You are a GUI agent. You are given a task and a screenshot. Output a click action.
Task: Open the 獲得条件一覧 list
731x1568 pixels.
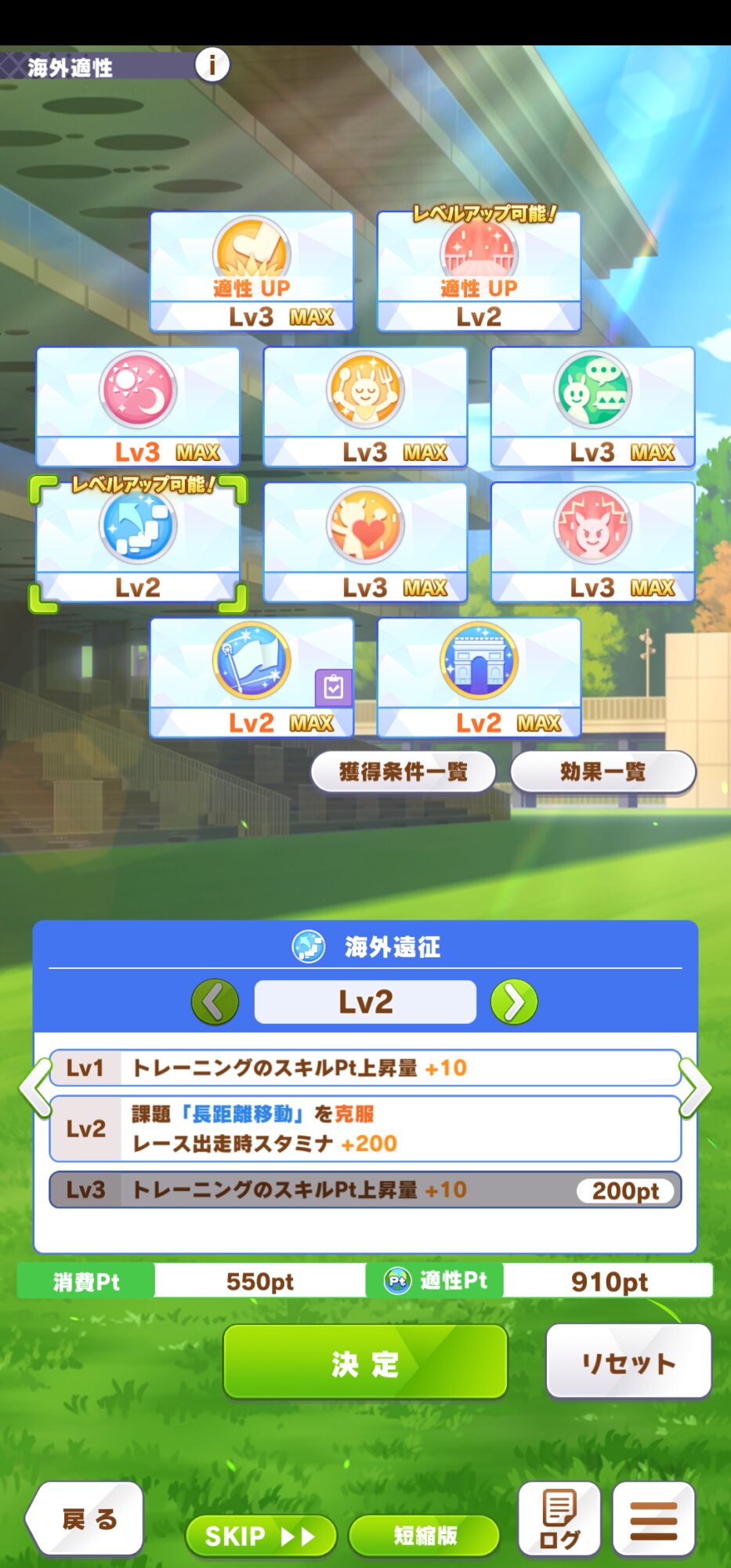(x=403, y=772)
